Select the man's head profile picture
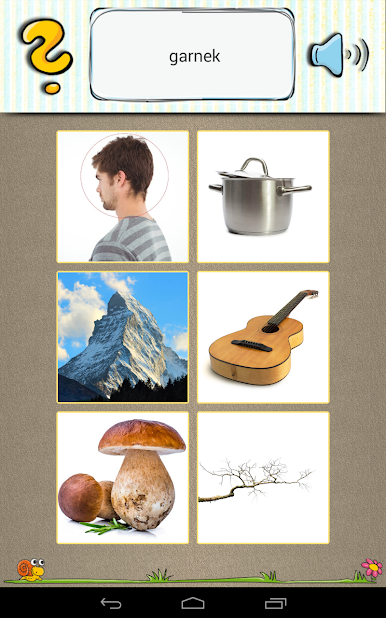This screenshot has width=386, height=618. pyautogui.click(x=123, y=197)
